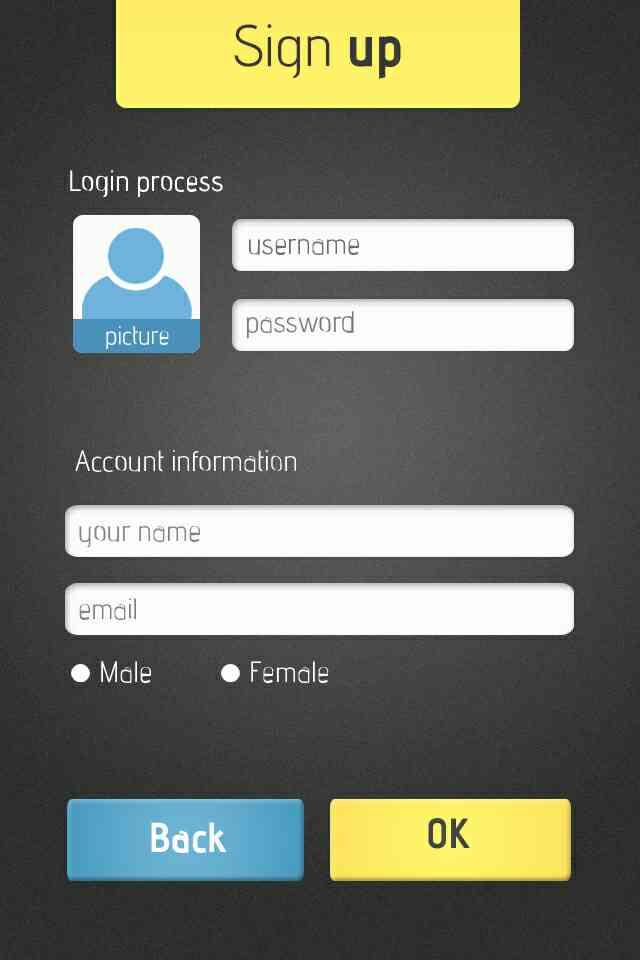Tap the password field
This screenshot has width=640, height=960.
pos(403,325)
